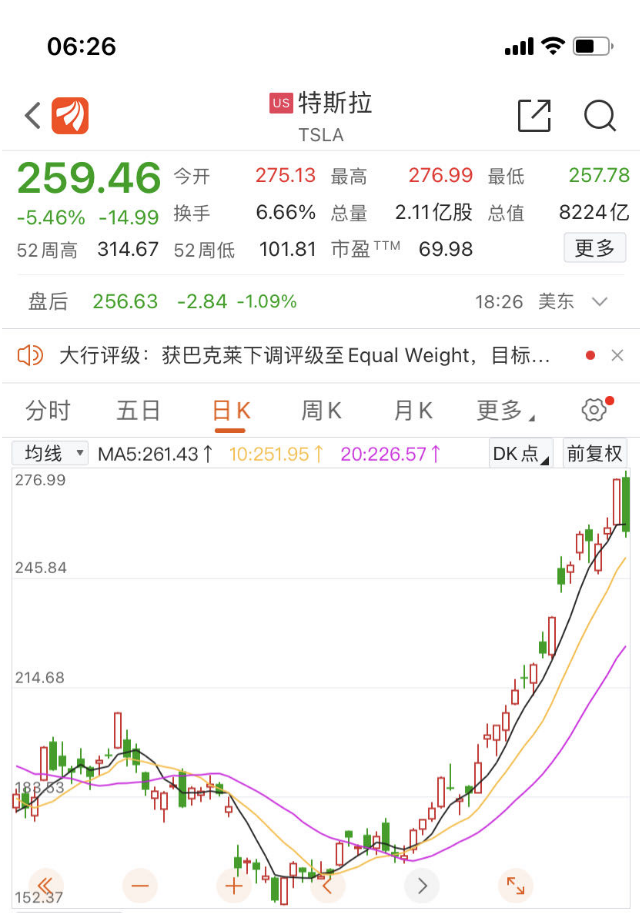Switch to the 周K chart tab

point(321,410)
